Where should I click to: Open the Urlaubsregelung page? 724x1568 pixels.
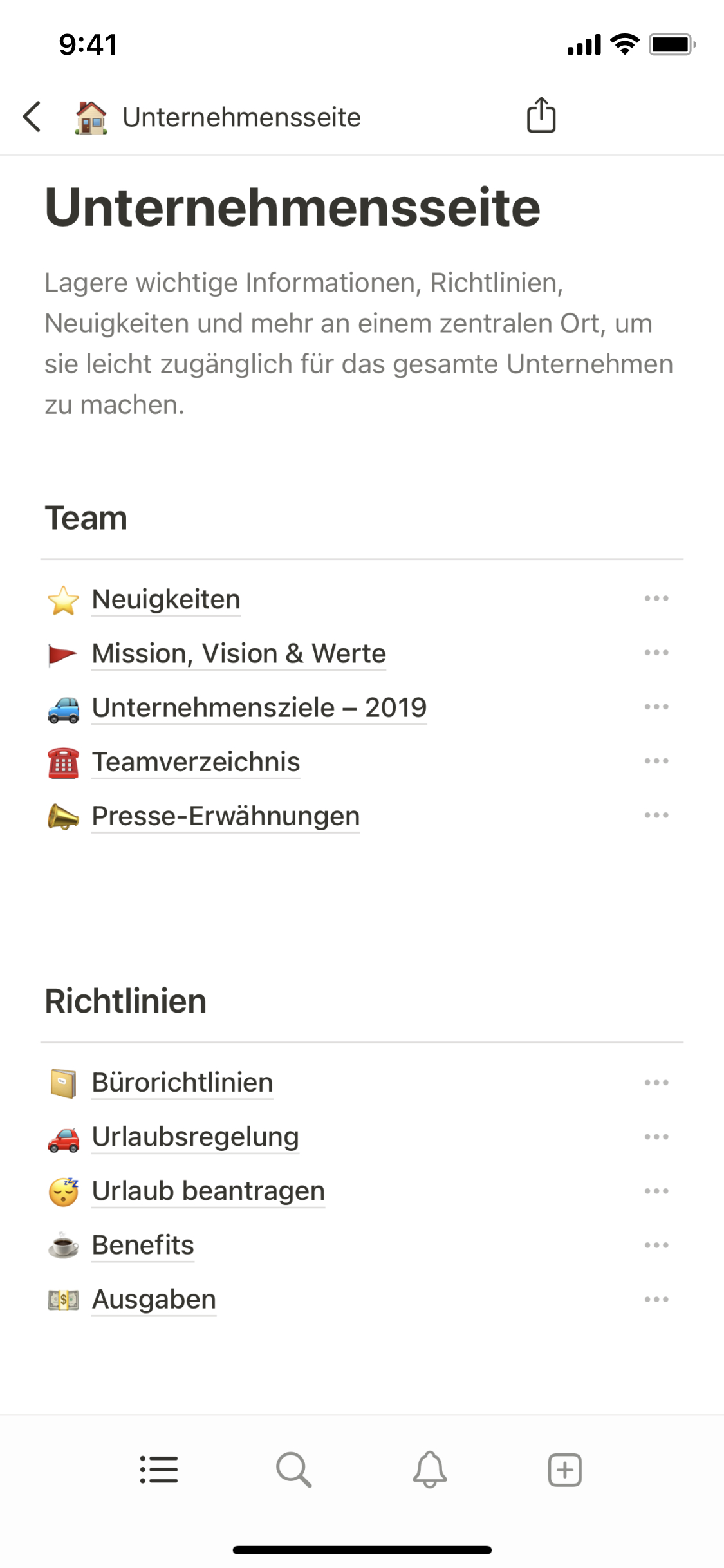click(195, 1137)
